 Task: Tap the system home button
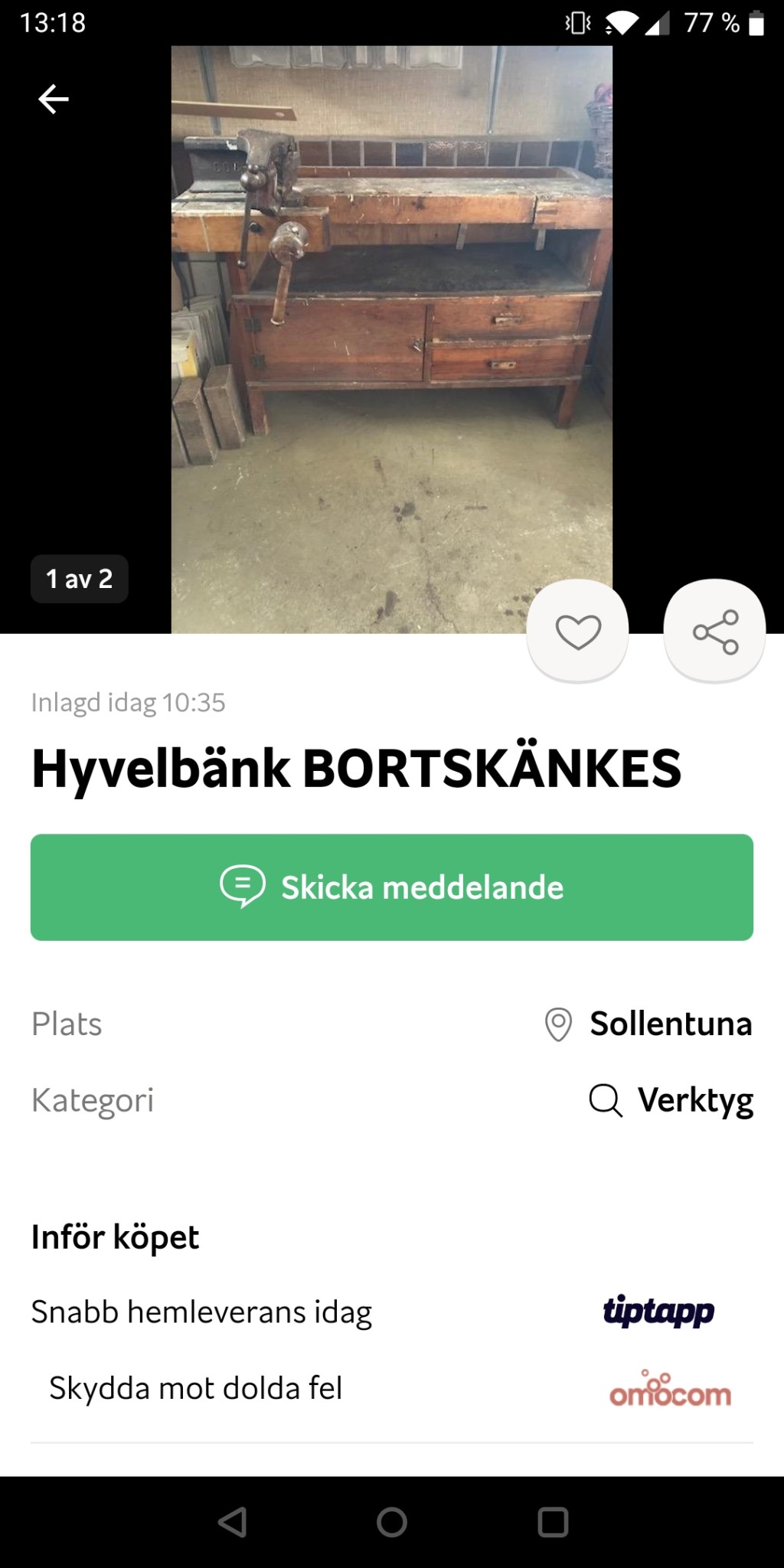[x=392, y=1522]
